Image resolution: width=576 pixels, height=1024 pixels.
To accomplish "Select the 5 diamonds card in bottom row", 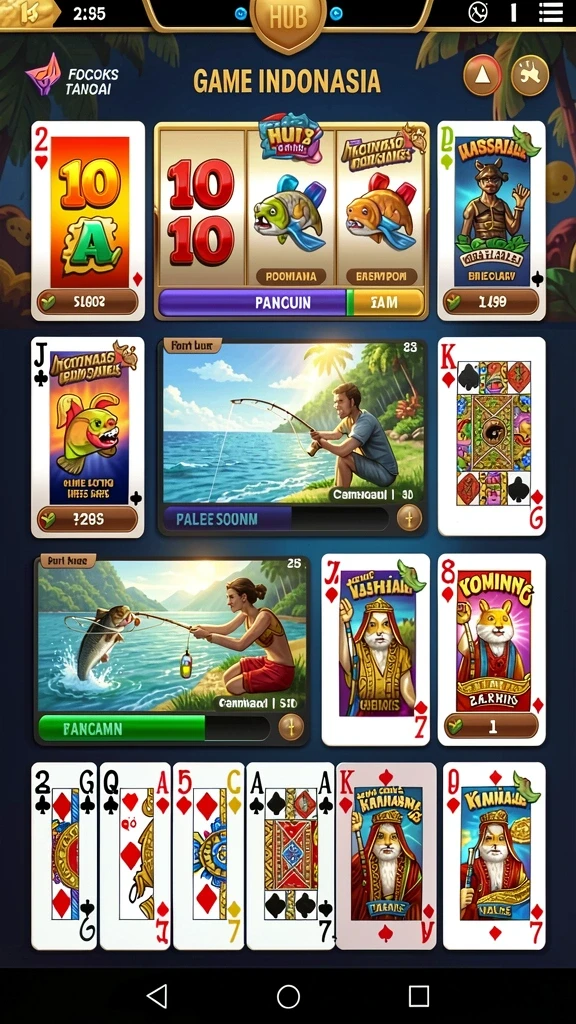I will coord(208,856).
